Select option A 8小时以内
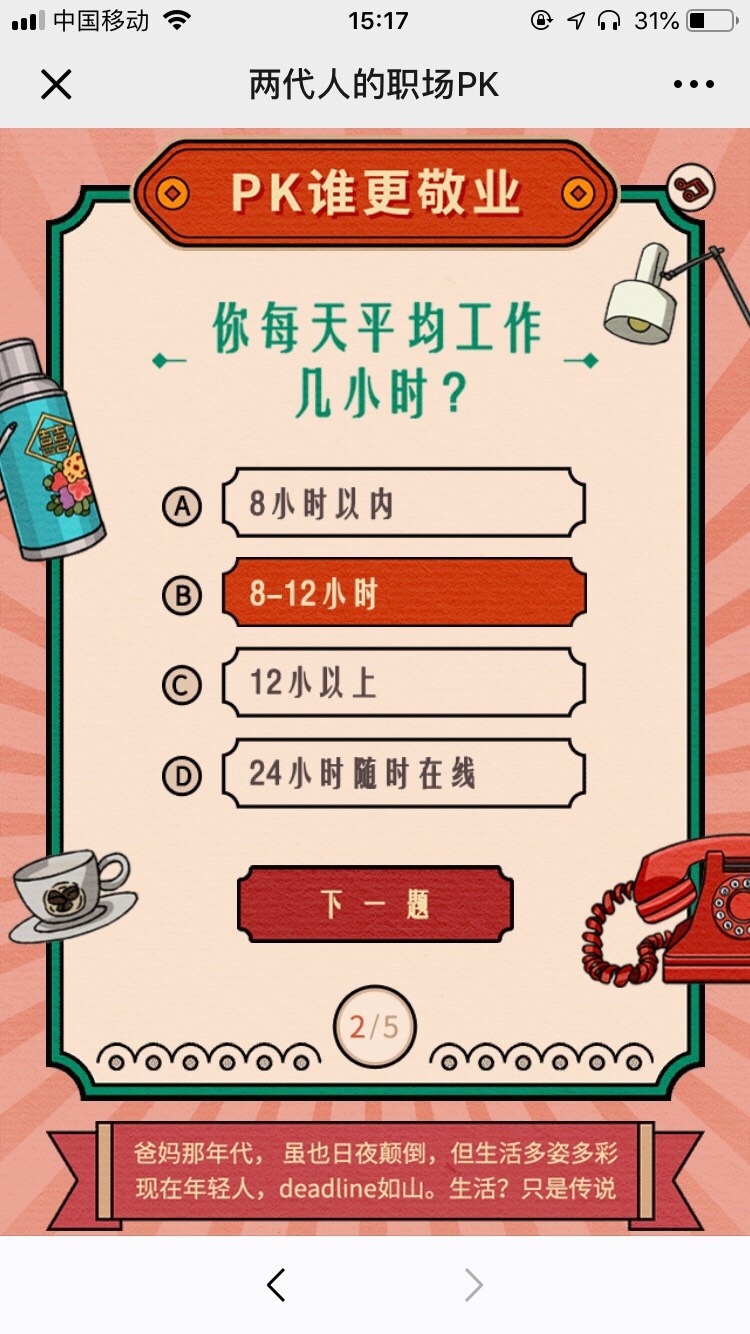750x1334 pixels. pos(402,505)
